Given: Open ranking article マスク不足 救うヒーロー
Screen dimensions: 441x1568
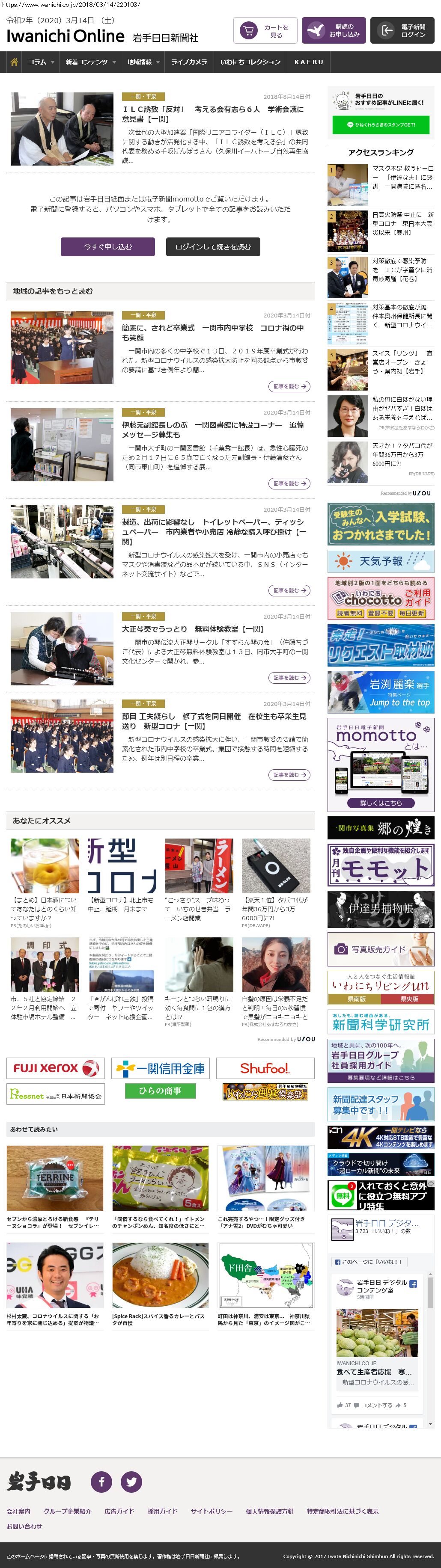Looking at the screenshot, I should [402, 177].
